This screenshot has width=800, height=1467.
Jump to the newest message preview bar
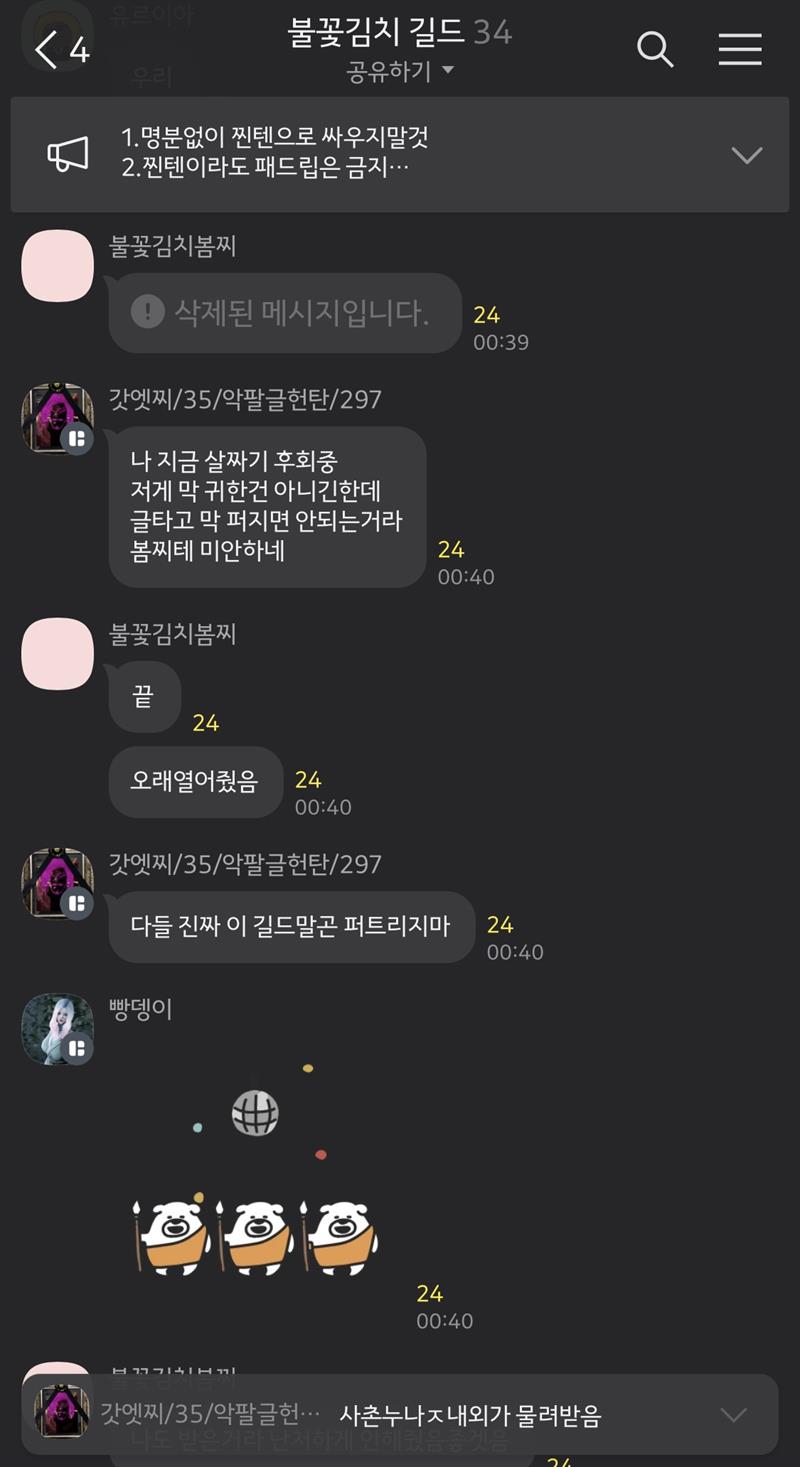pyautogui.click(x=400, y=1414)
